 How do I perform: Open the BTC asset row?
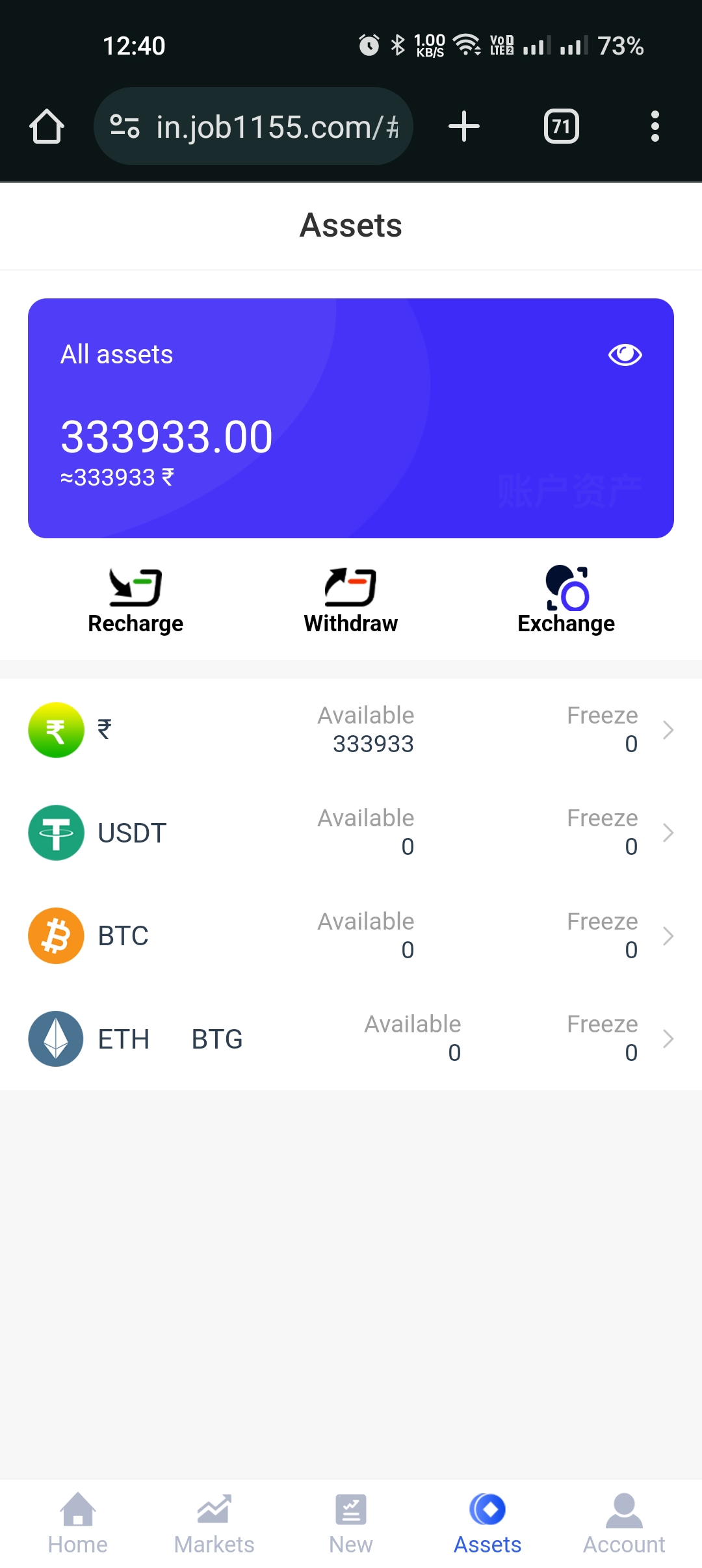click(x=351, y=936)
